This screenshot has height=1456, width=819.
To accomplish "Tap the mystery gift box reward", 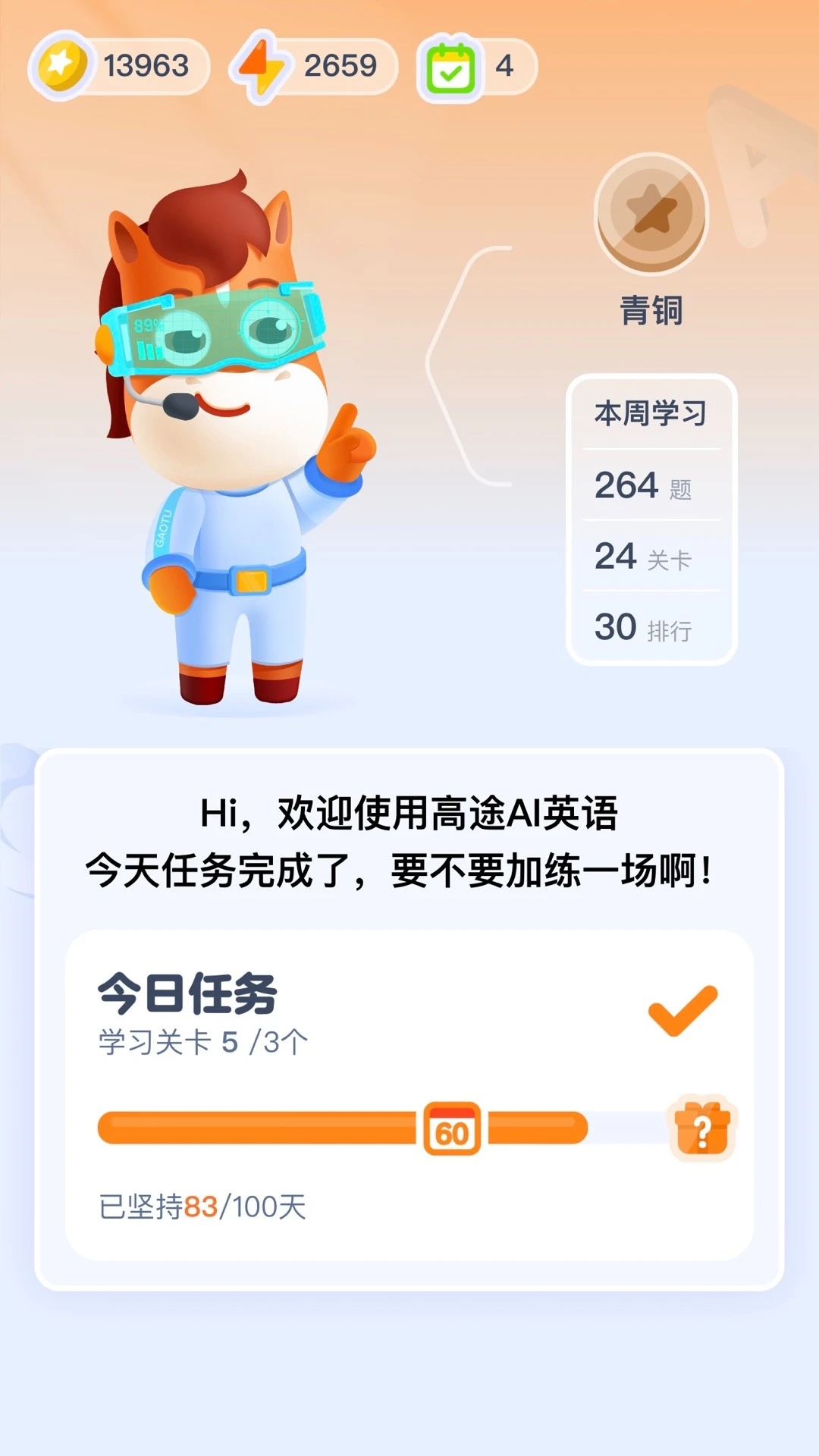I will tap(702, 1128).
